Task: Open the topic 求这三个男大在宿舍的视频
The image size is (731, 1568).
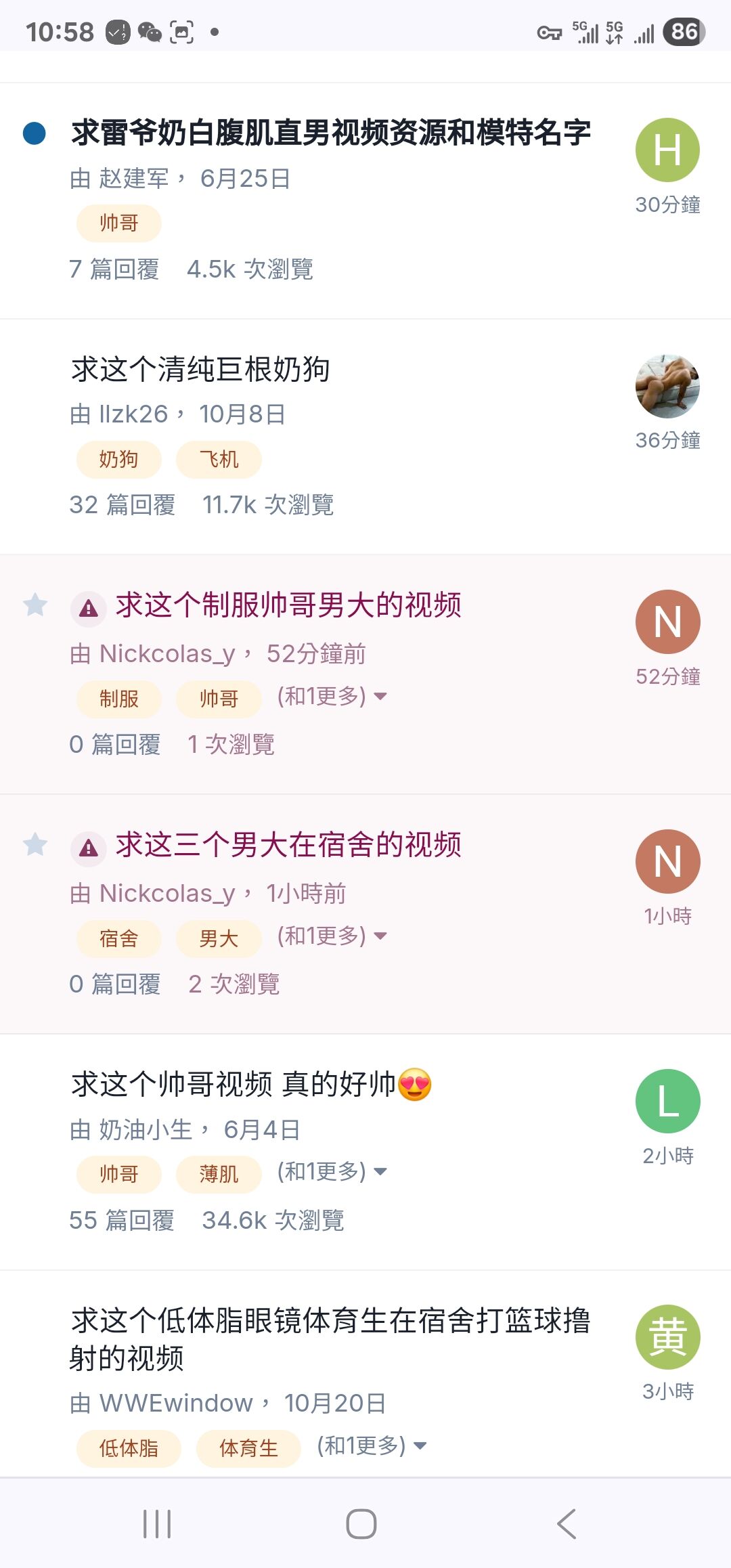Action: [x=288, y=845]
